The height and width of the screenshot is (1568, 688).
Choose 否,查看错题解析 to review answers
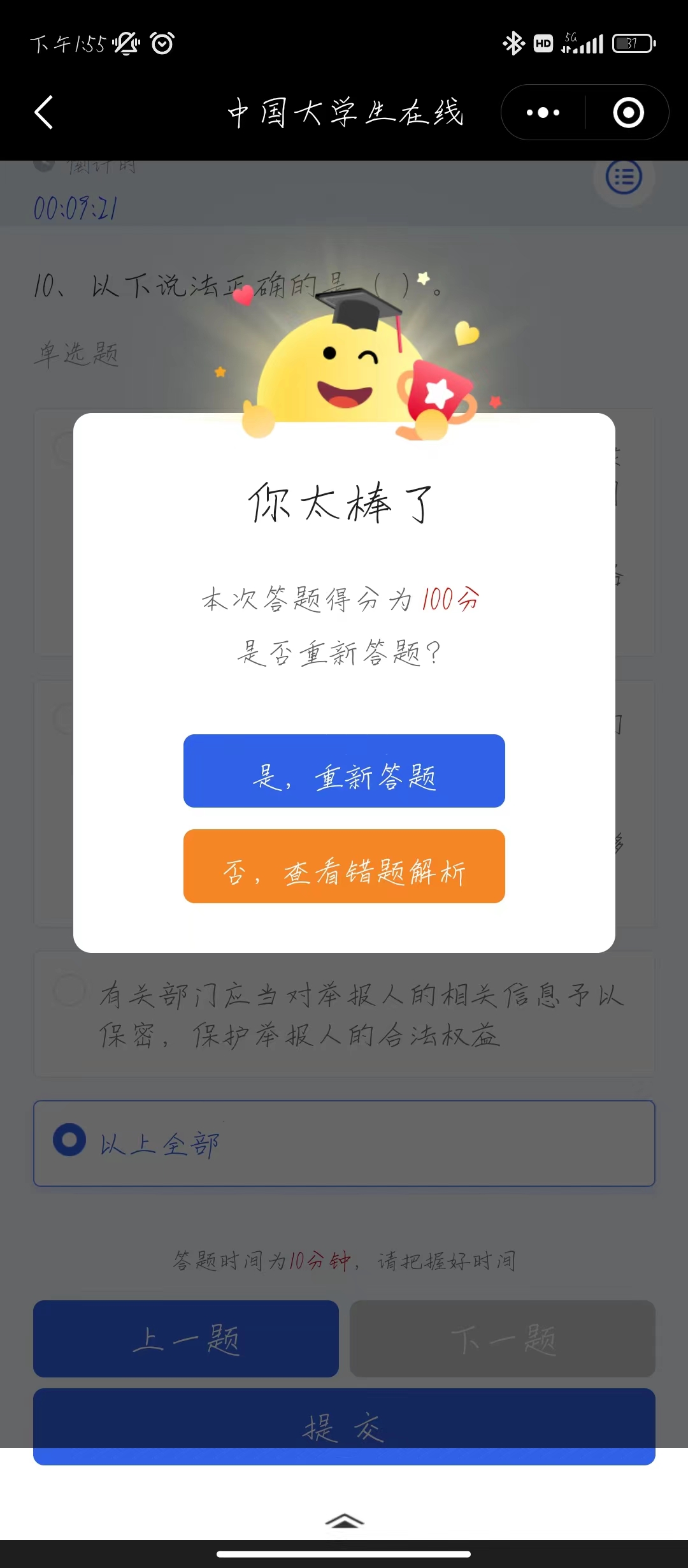click(344, 866)
